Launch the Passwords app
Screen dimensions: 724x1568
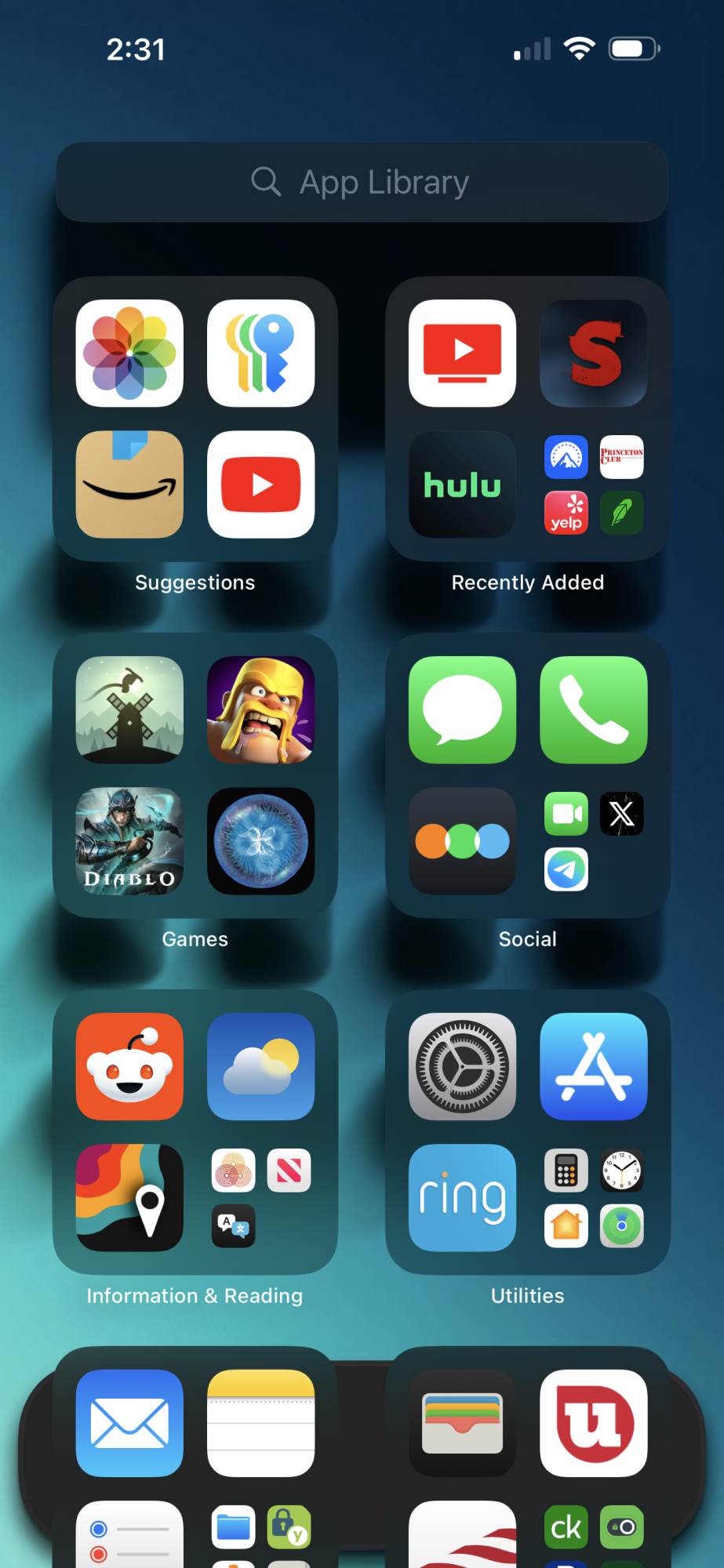[x=260, y=354]
